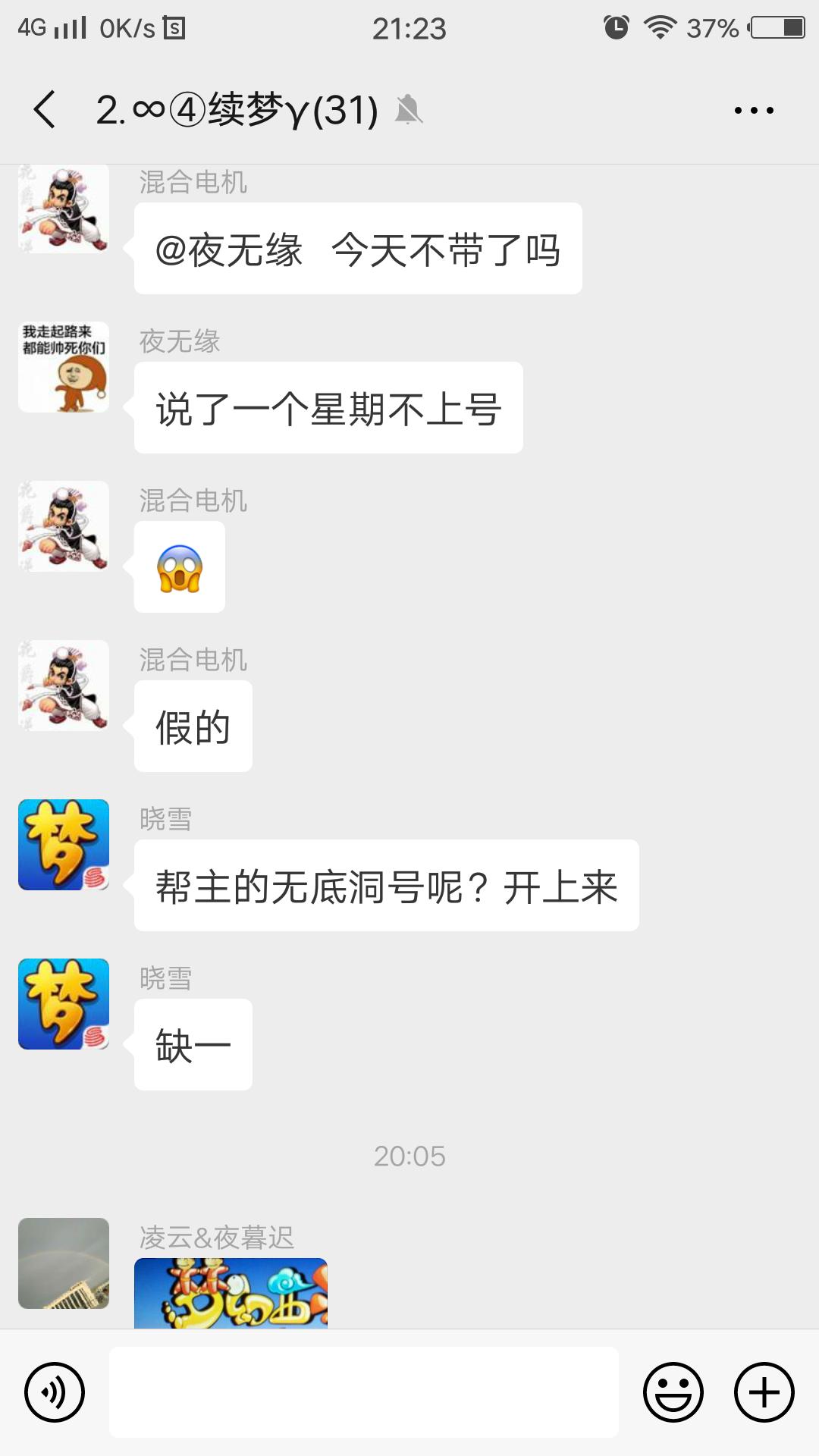This screenshot has width=819, height=1456.
Task: Open the emoji sticker panel
Action: pyautogui.click(x=673, y=1392)
